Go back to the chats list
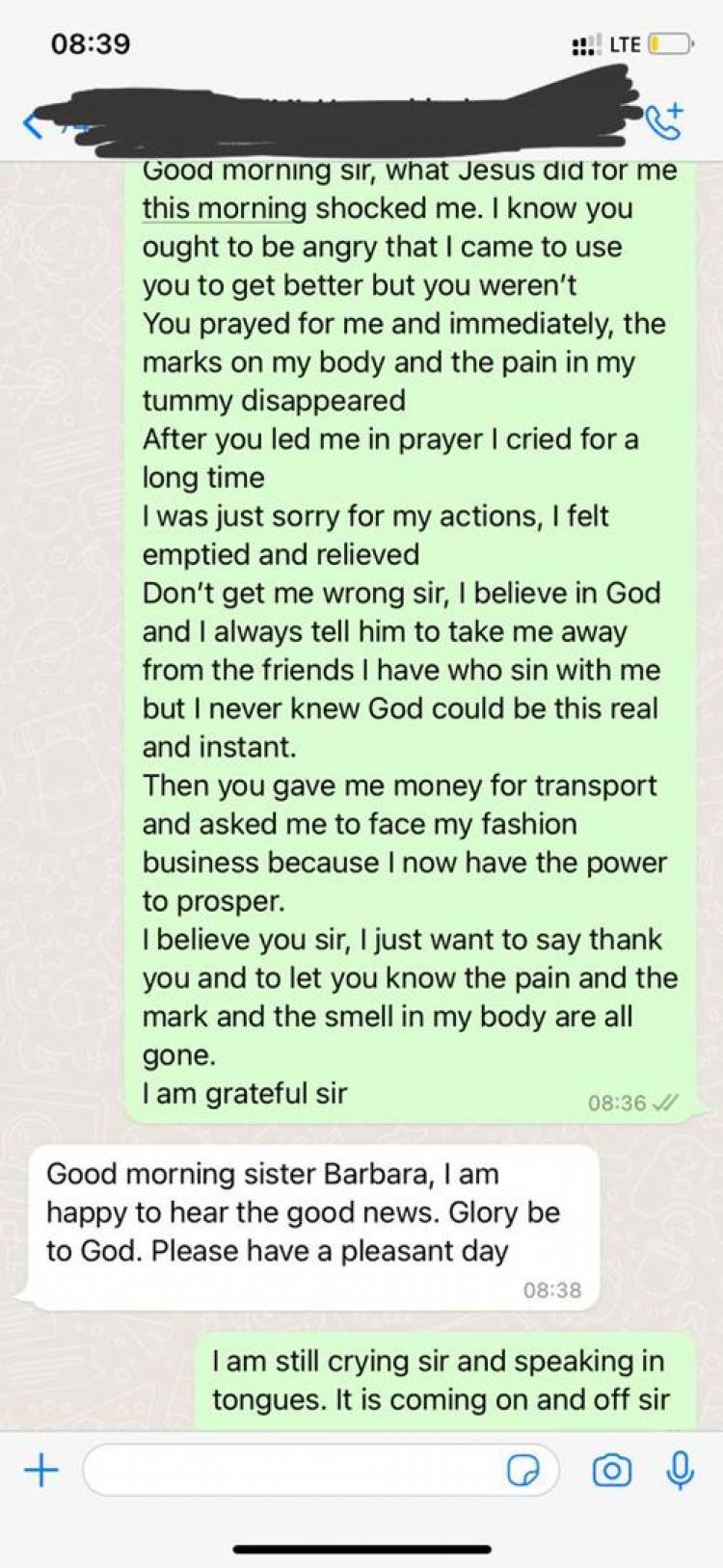Image resolution: width=723 pixels, height=1568 pixels. tap(33, 125)
